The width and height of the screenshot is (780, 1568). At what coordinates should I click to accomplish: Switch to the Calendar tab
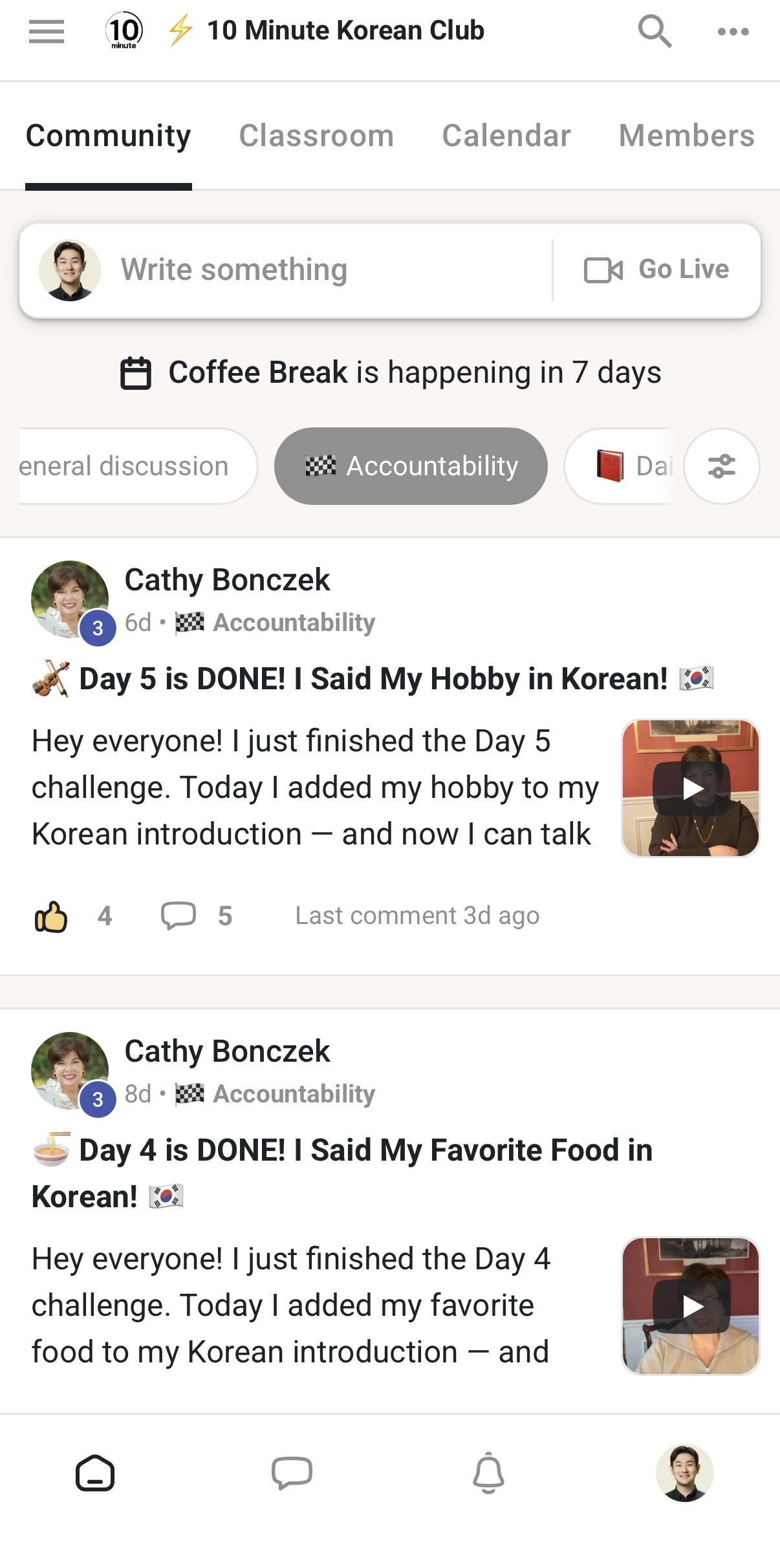506,136
